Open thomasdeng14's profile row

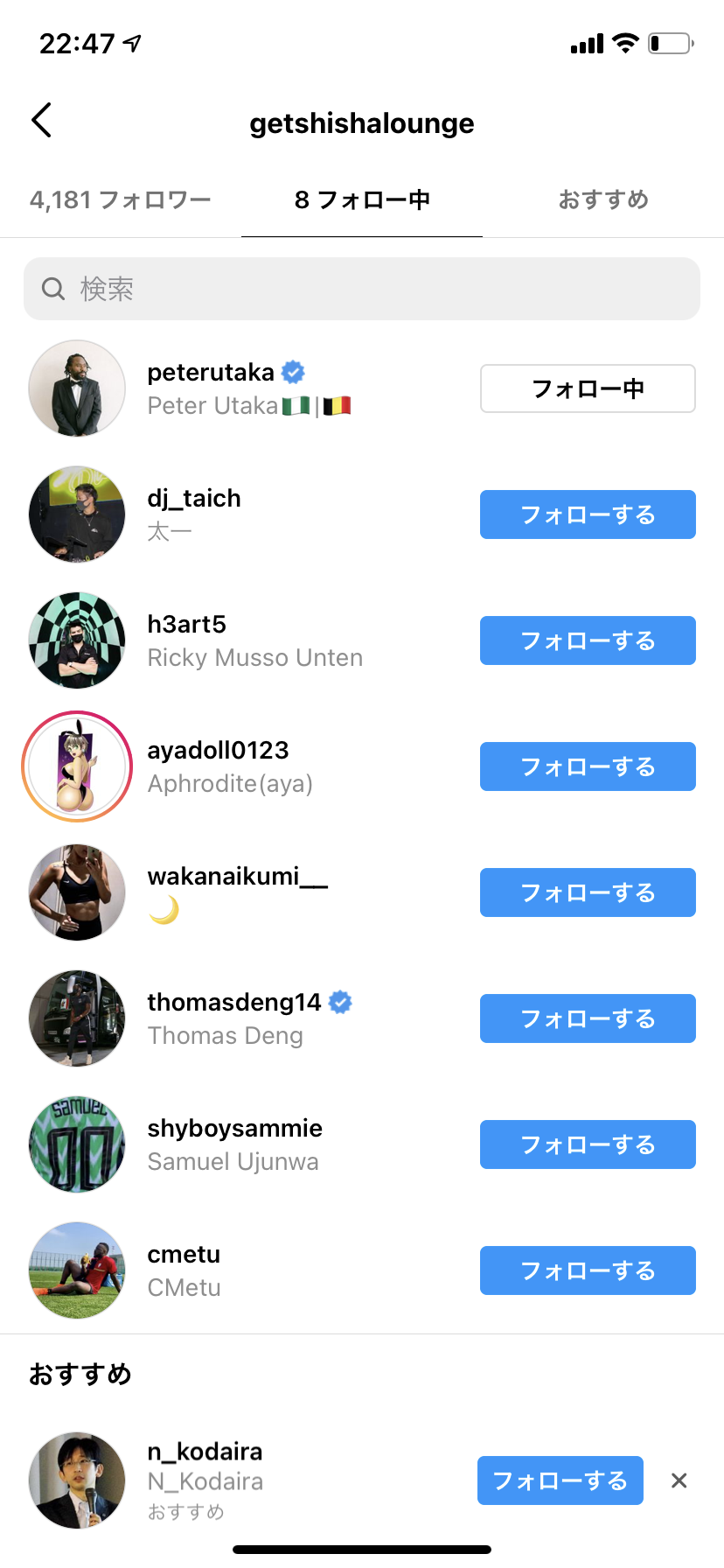(x=234, y=1003)
